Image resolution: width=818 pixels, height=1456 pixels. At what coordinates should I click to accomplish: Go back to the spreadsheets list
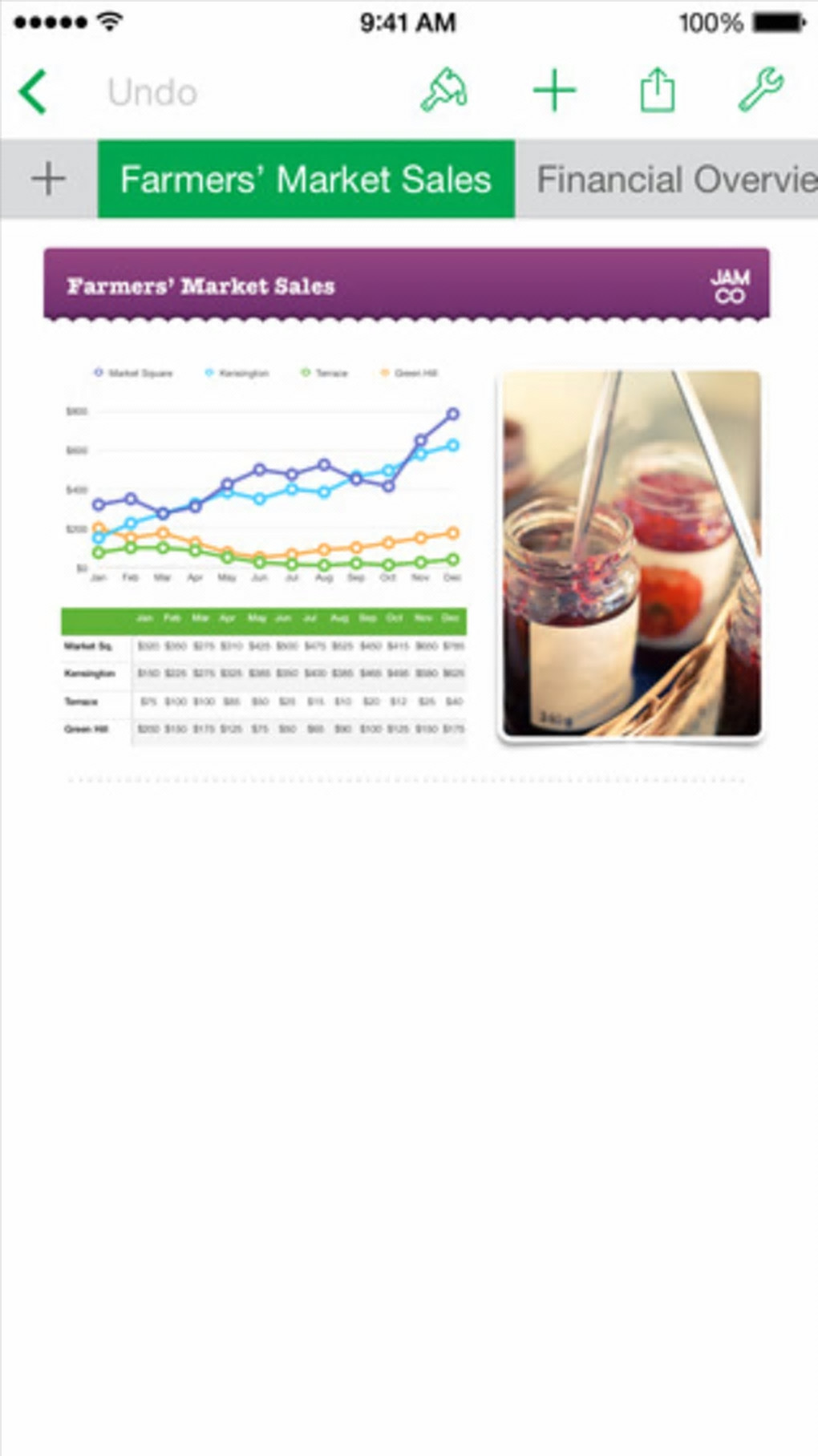tap(34, 91)
